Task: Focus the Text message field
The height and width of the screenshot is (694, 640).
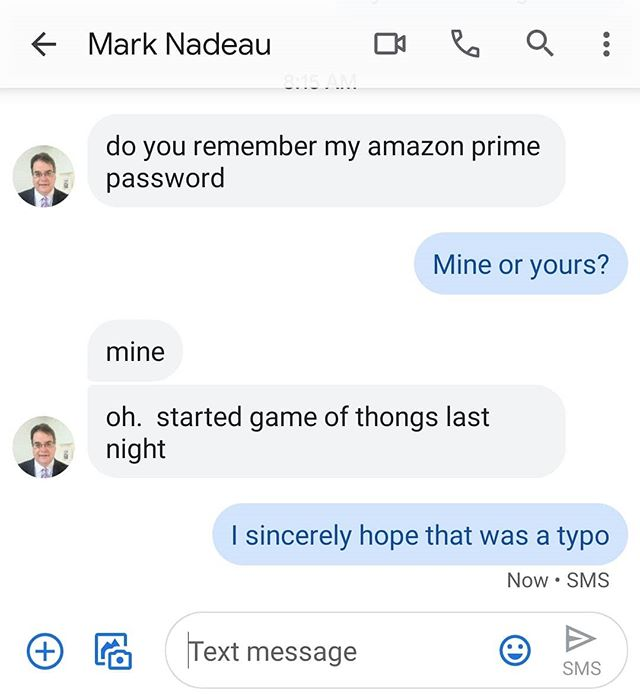Action: [330, 652]
